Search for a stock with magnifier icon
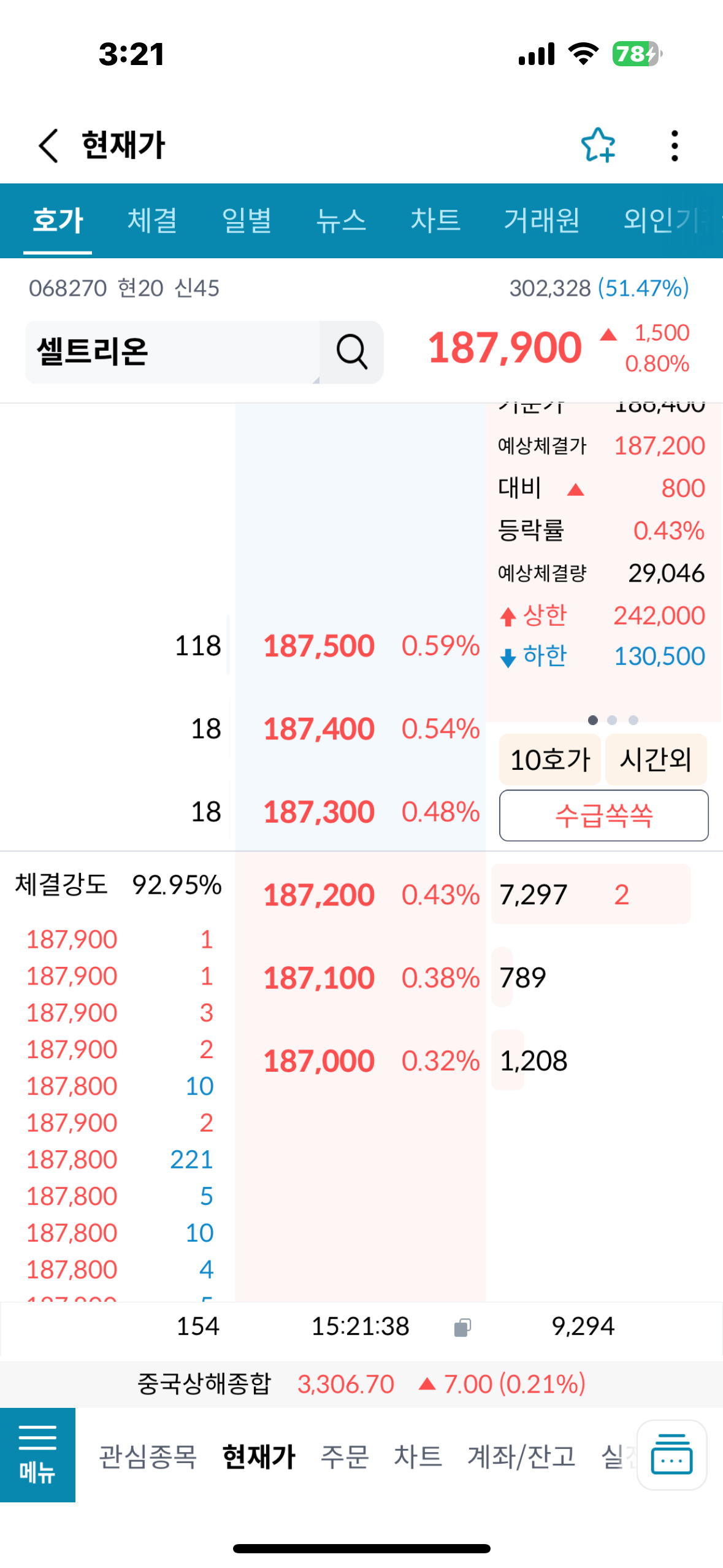The width and height of the screenshot is (723, 1568). click(352, 352)
